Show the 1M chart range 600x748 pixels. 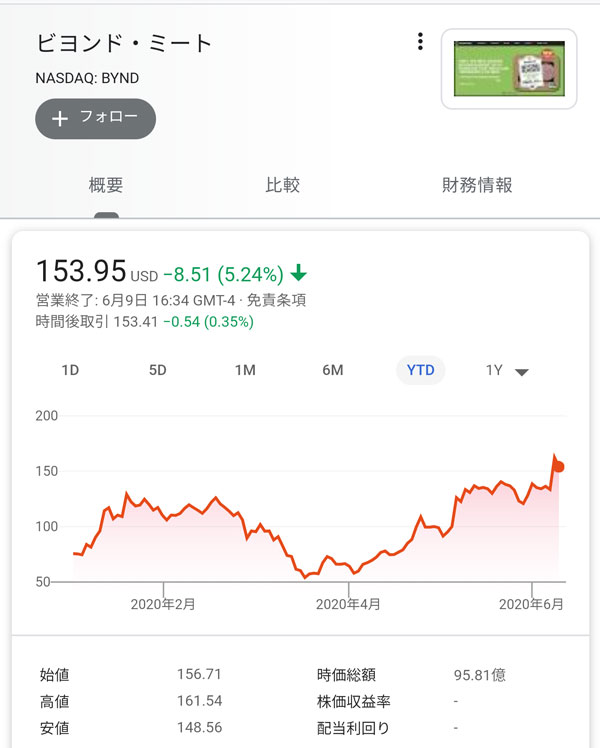click(245, 370)
